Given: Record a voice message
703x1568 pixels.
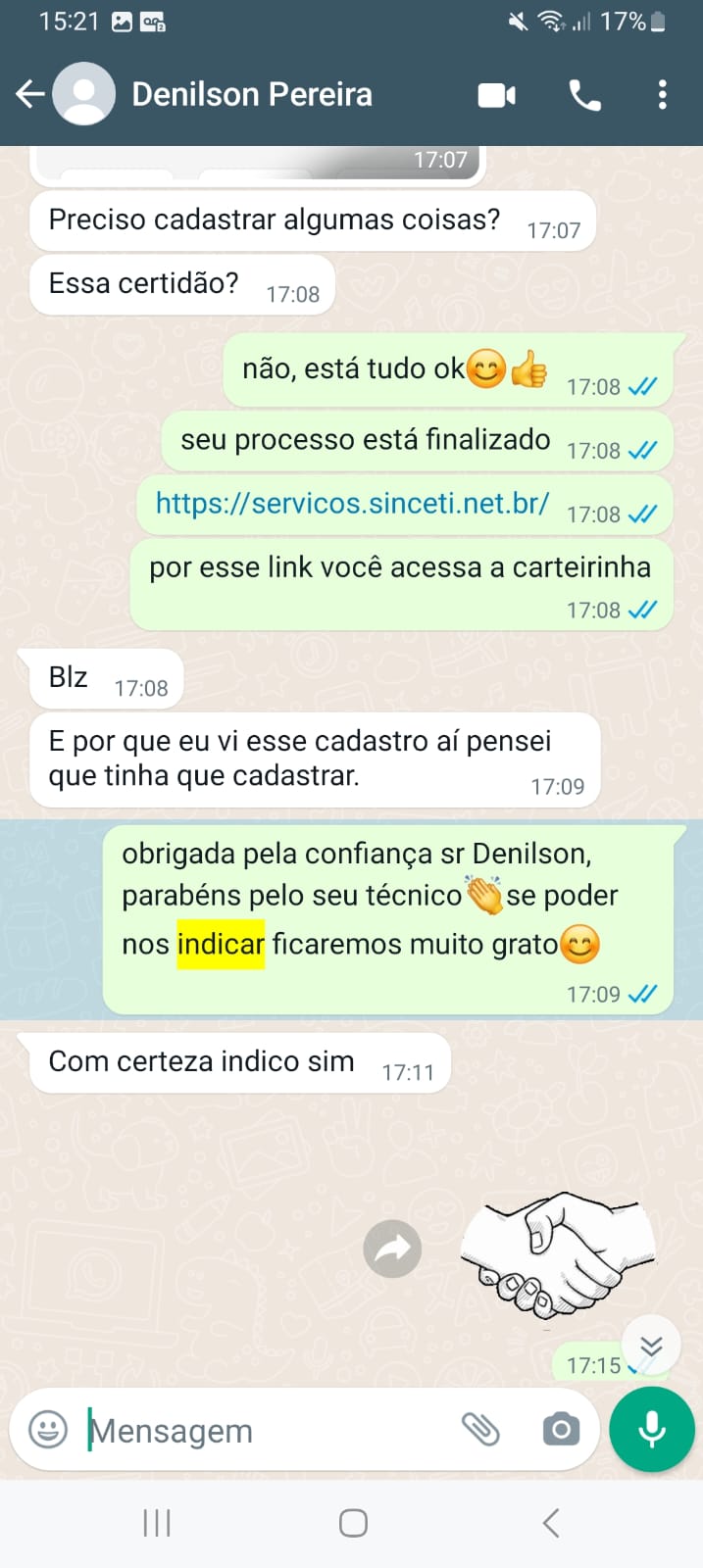Looking at the screenshot, I should point(652,1430).
